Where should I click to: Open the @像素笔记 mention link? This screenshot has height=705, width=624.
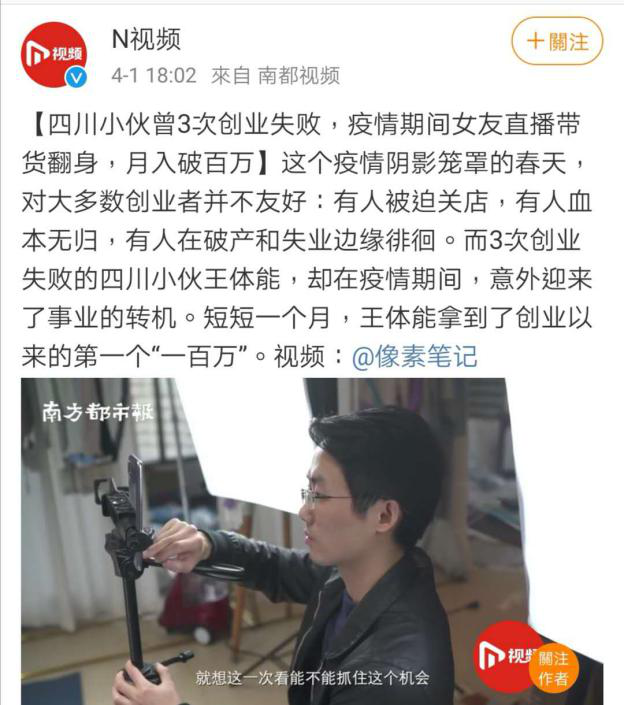coord(414,356)
